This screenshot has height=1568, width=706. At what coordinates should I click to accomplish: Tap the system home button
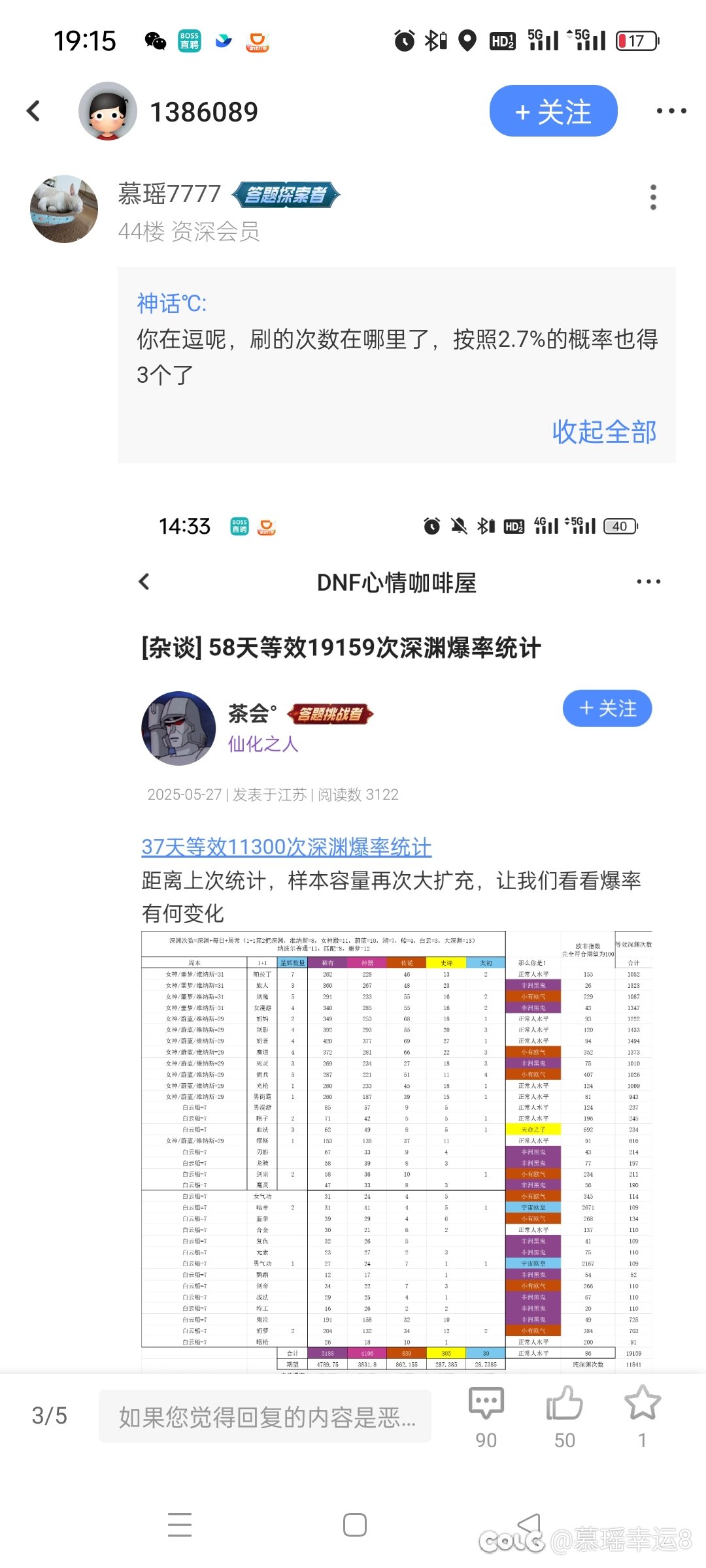[x=354, y=1525]
